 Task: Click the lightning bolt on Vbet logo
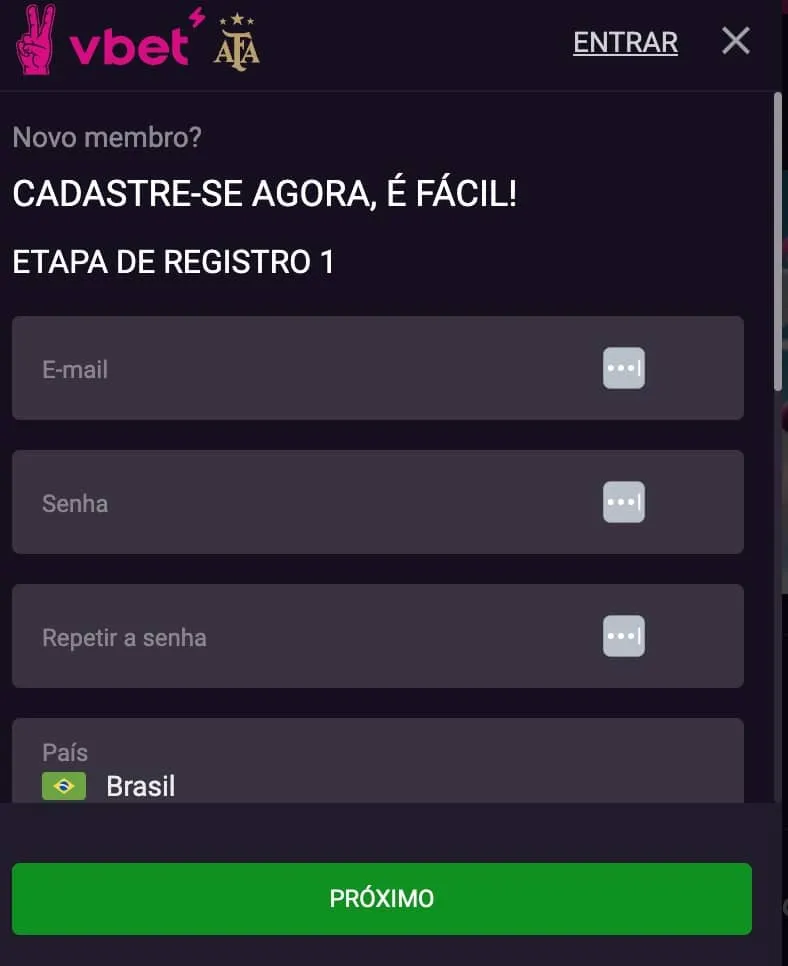194,20
